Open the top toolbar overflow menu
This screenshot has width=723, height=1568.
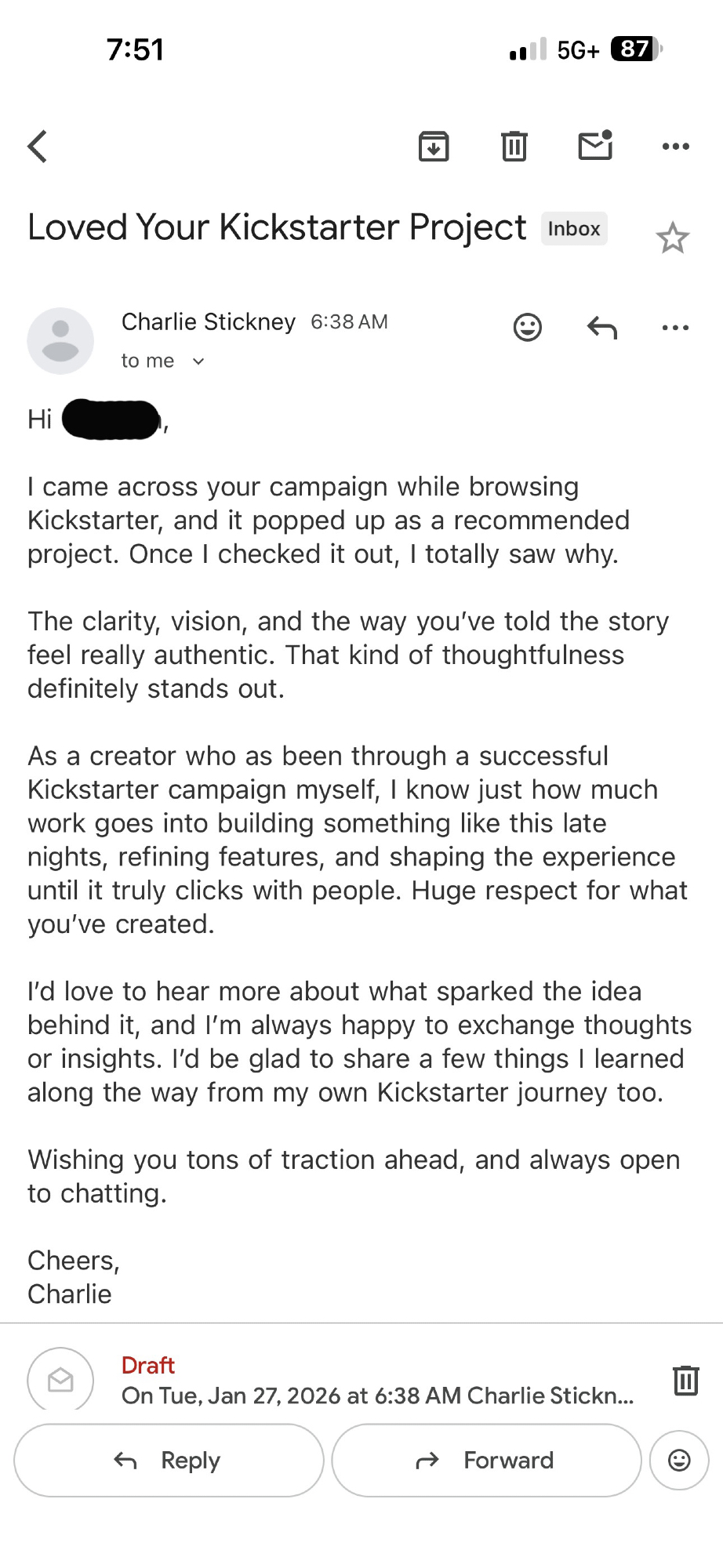tap(675, 146)
